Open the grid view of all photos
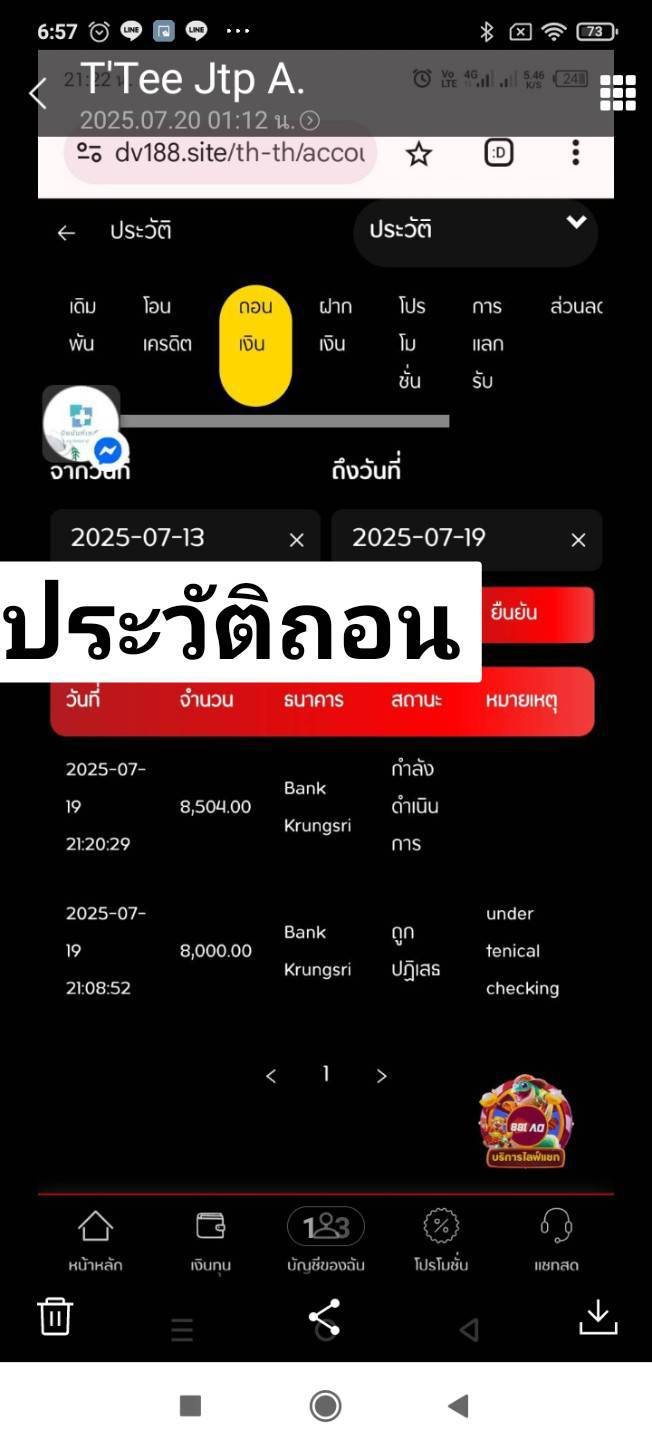The width and height of the screenshot is (652, 1449). (x=617, y=93)
